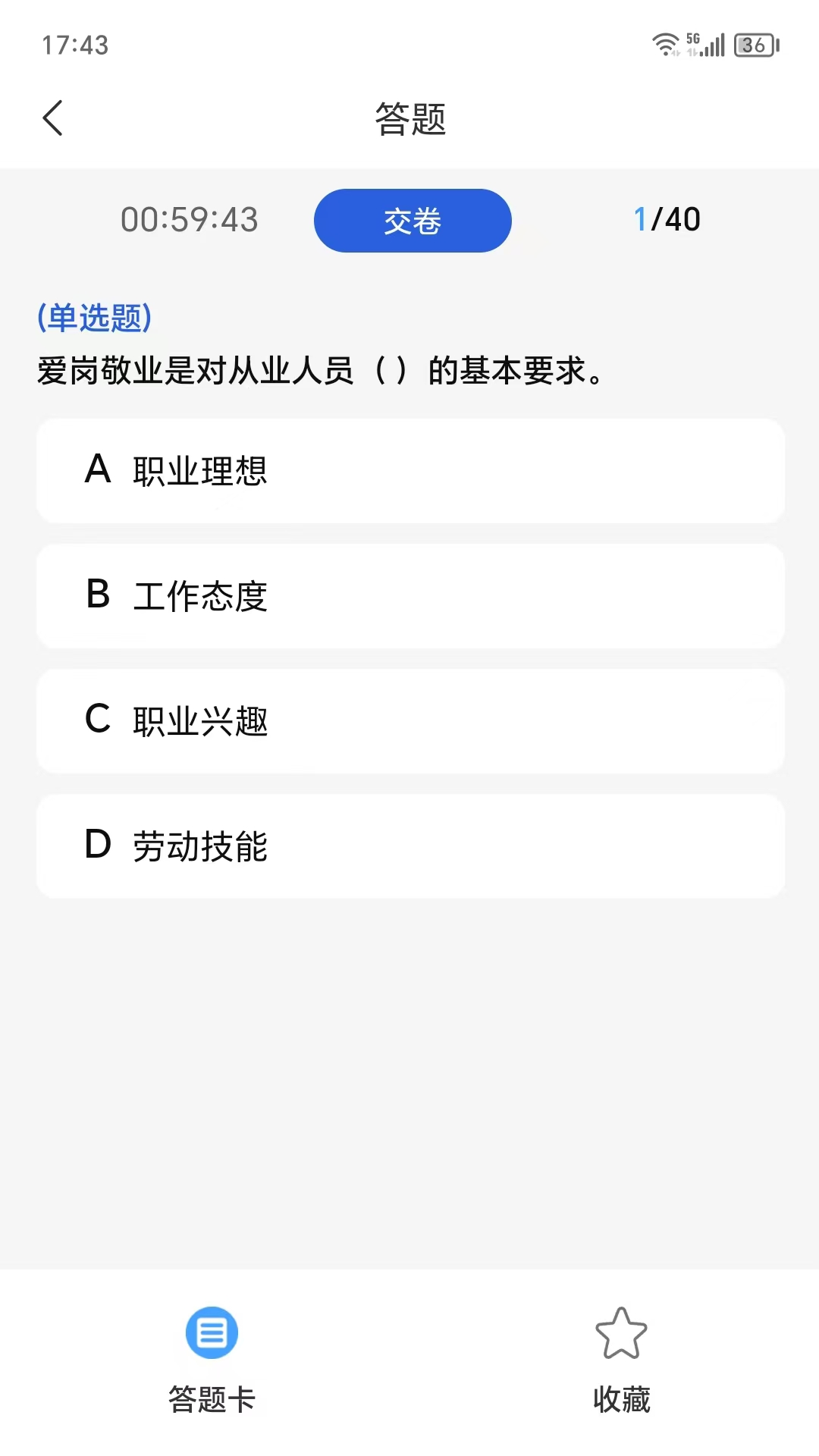Click the back arrow chevron at top left

[53, 119]
